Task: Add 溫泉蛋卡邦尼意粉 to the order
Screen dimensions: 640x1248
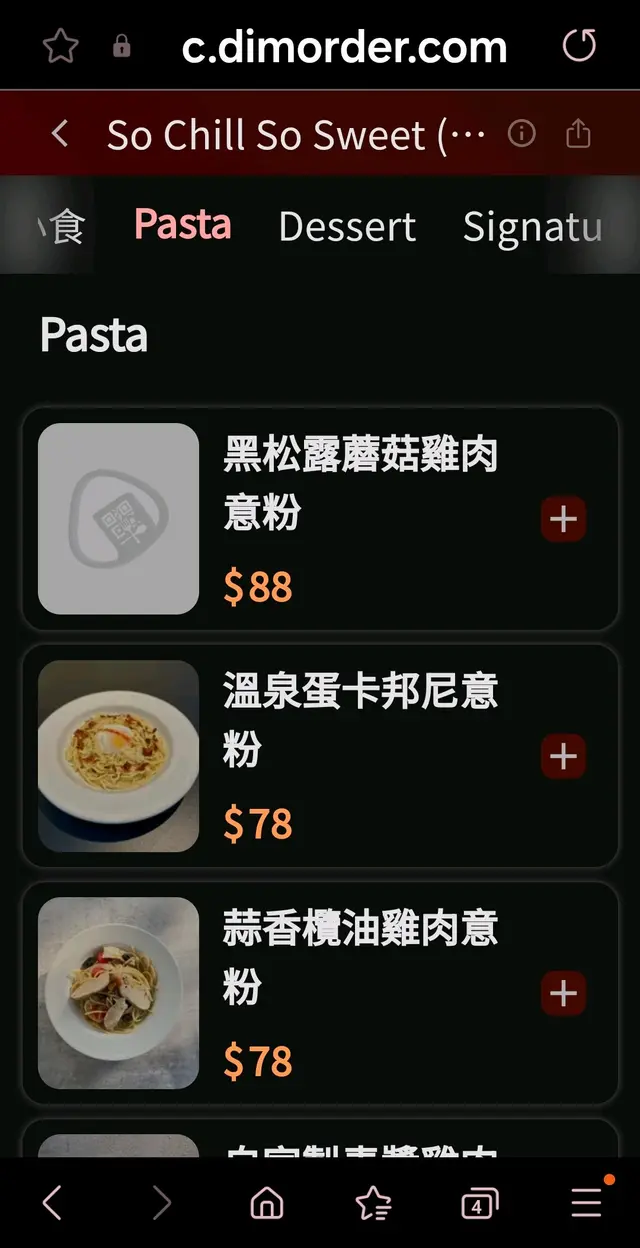Action: click(563, 757)
